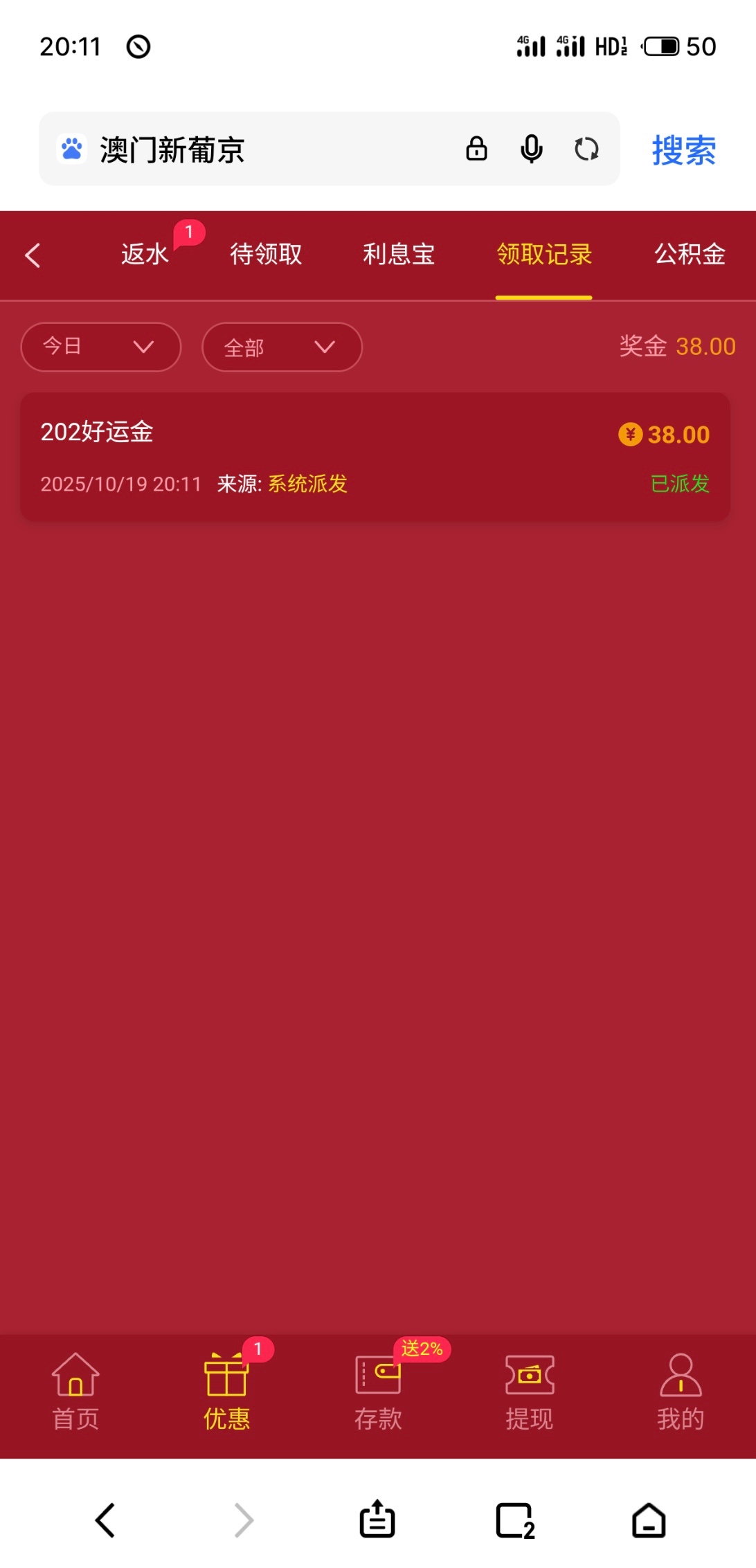This screenshot has height=1568, width=756.
Task: Share the page from the browser toolbar
Action: coord(377,1520)
